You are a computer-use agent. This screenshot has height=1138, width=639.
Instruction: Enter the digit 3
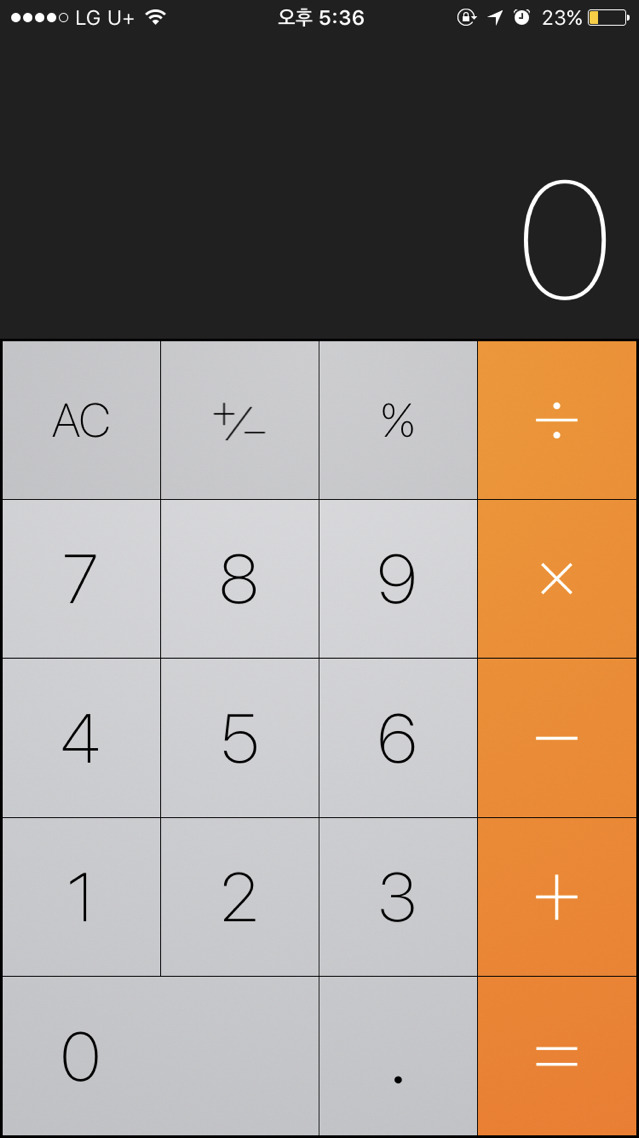click(x=398, y=897)
